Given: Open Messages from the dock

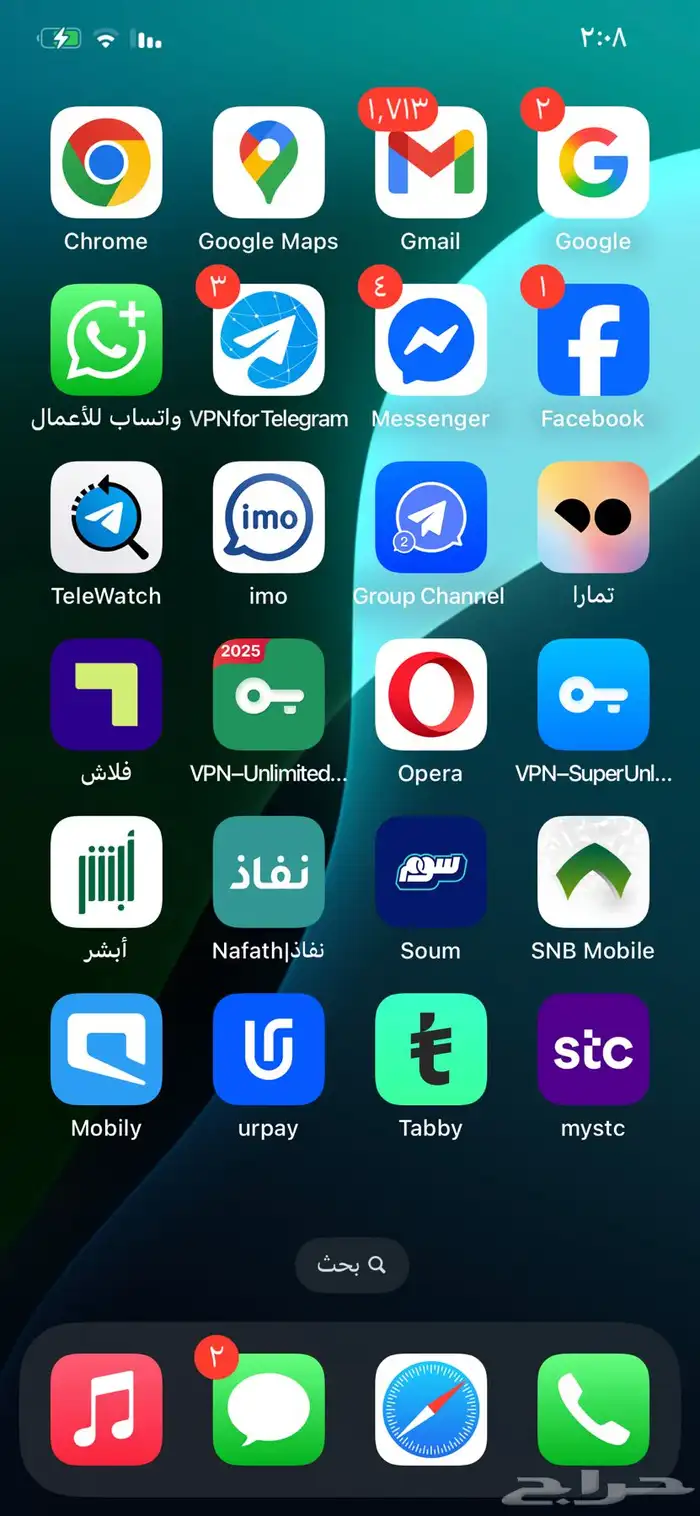Looking at the screenshot, I should click(268, 1409).
